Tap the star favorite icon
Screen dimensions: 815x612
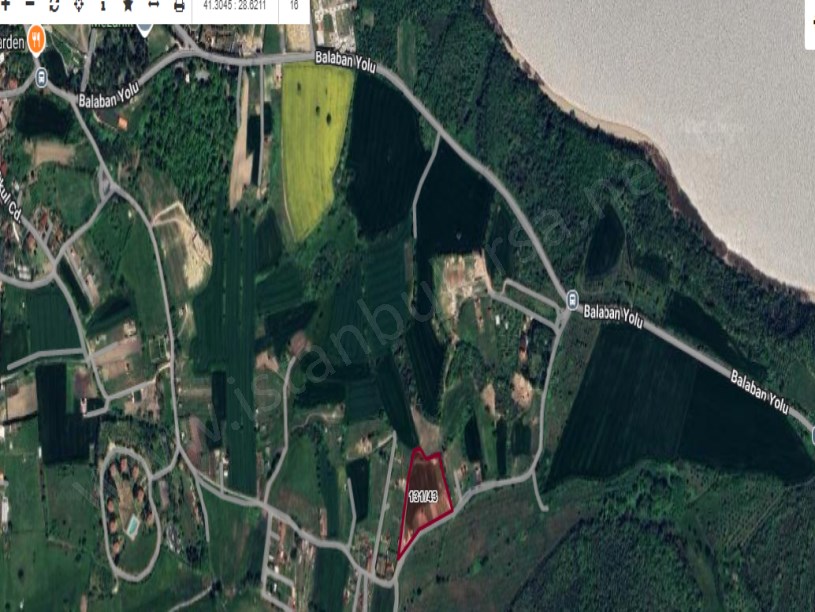[x=128, y=6]
